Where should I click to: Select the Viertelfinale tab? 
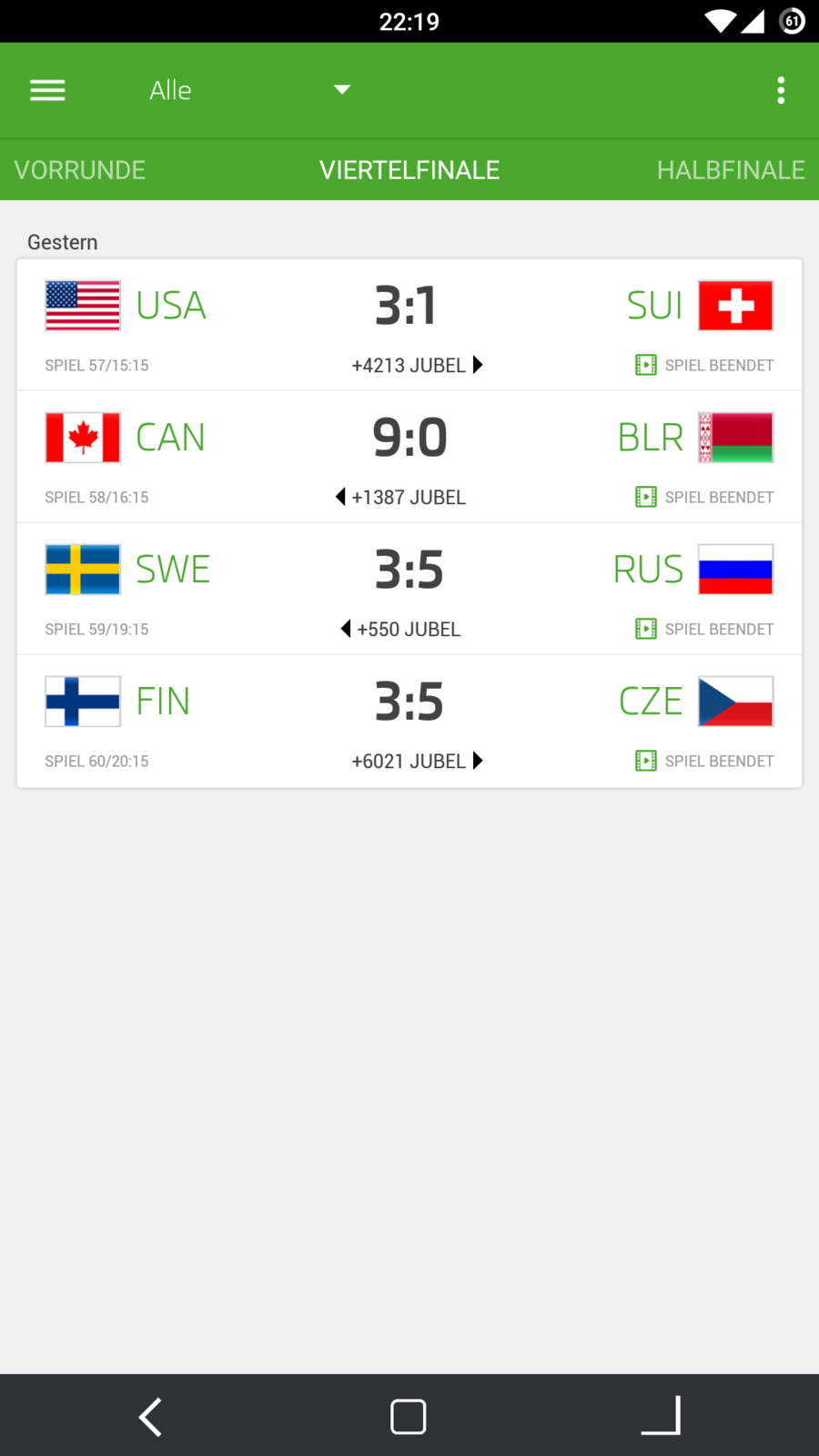(x=409, y=170)
